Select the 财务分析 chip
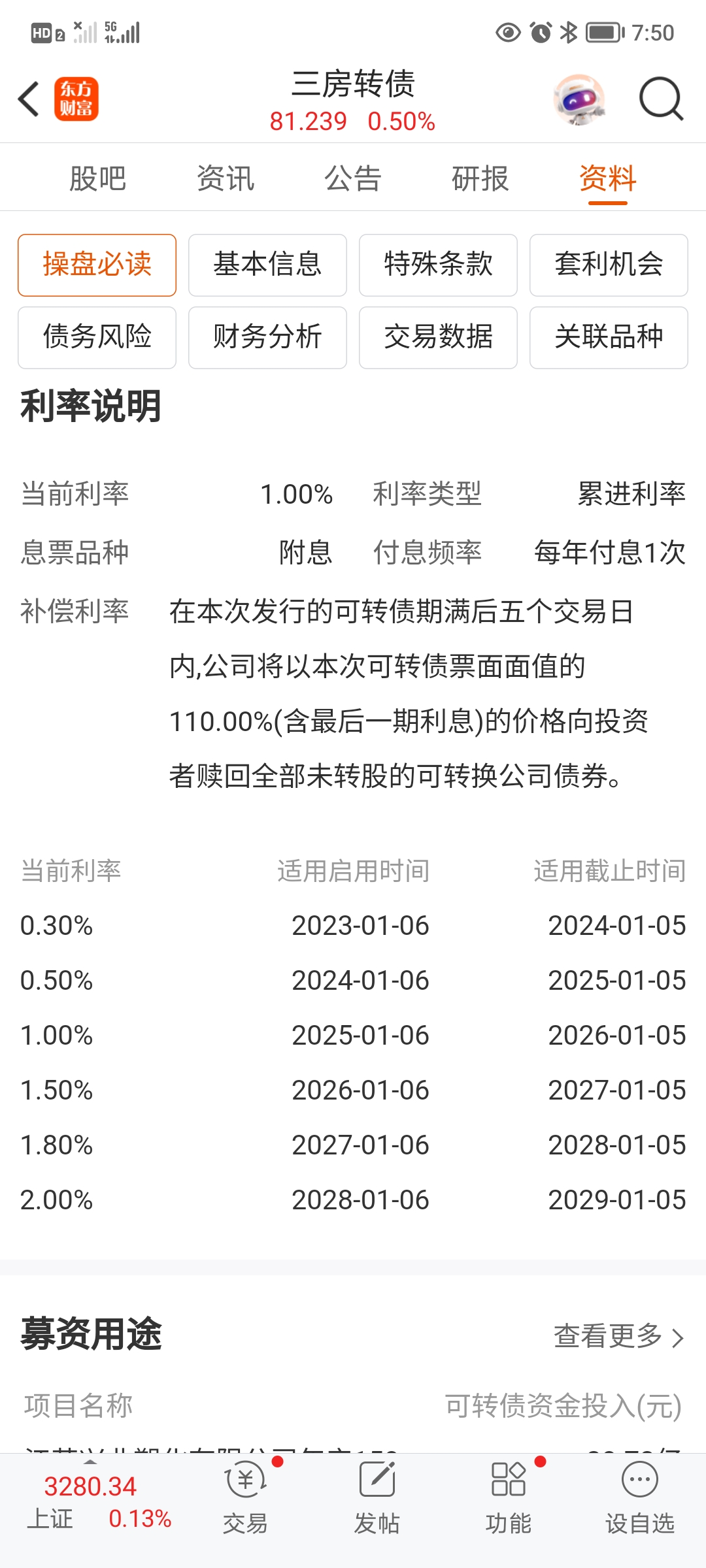 tap(267, 337)
